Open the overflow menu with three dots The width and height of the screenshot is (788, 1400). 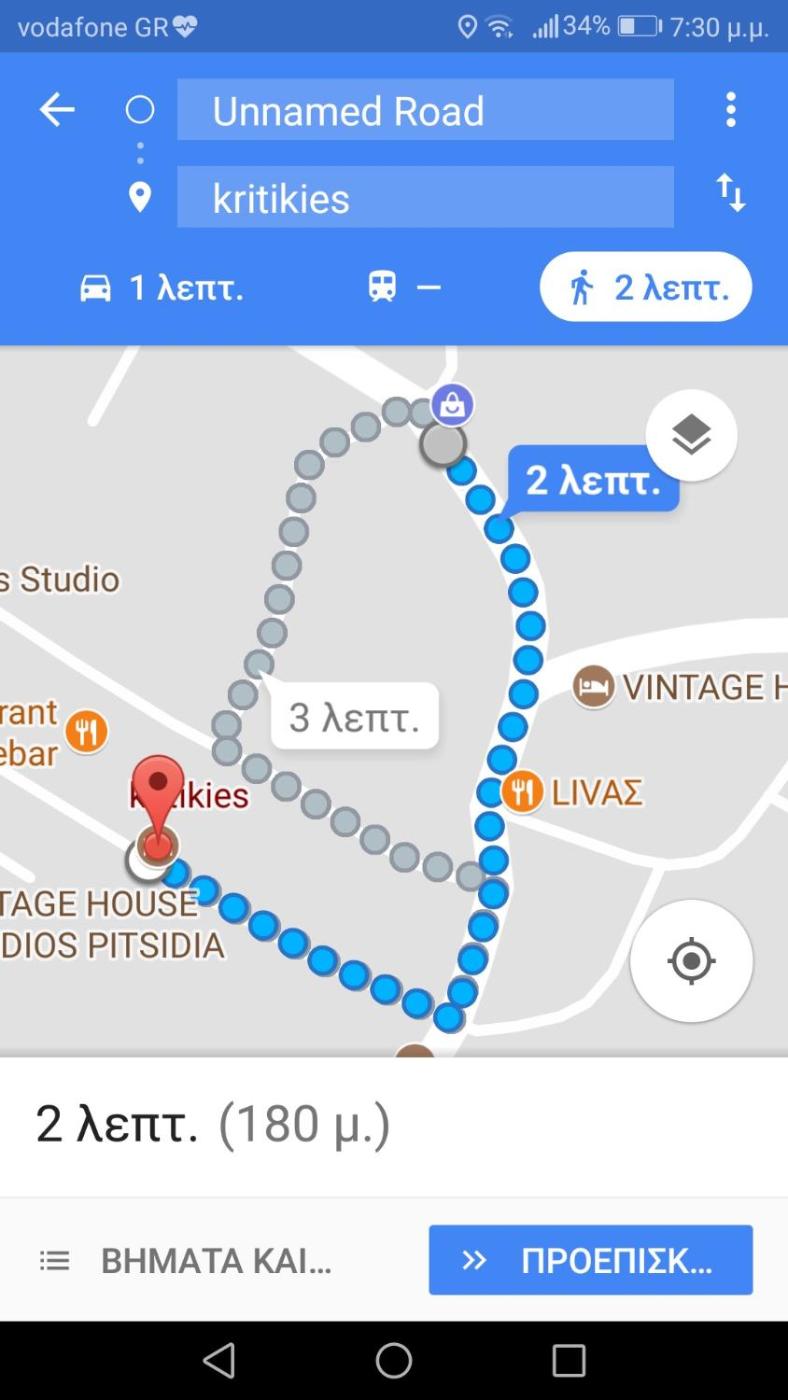point(731,110)
